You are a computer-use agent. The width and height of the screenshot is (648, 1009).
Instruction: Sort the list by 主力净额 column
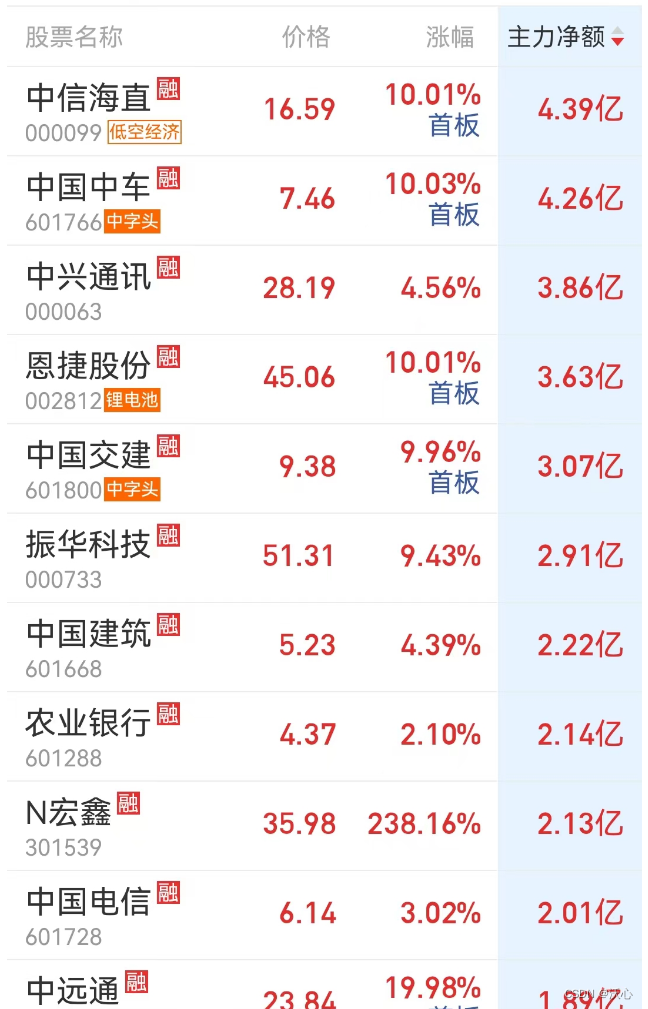pos(566,38)
